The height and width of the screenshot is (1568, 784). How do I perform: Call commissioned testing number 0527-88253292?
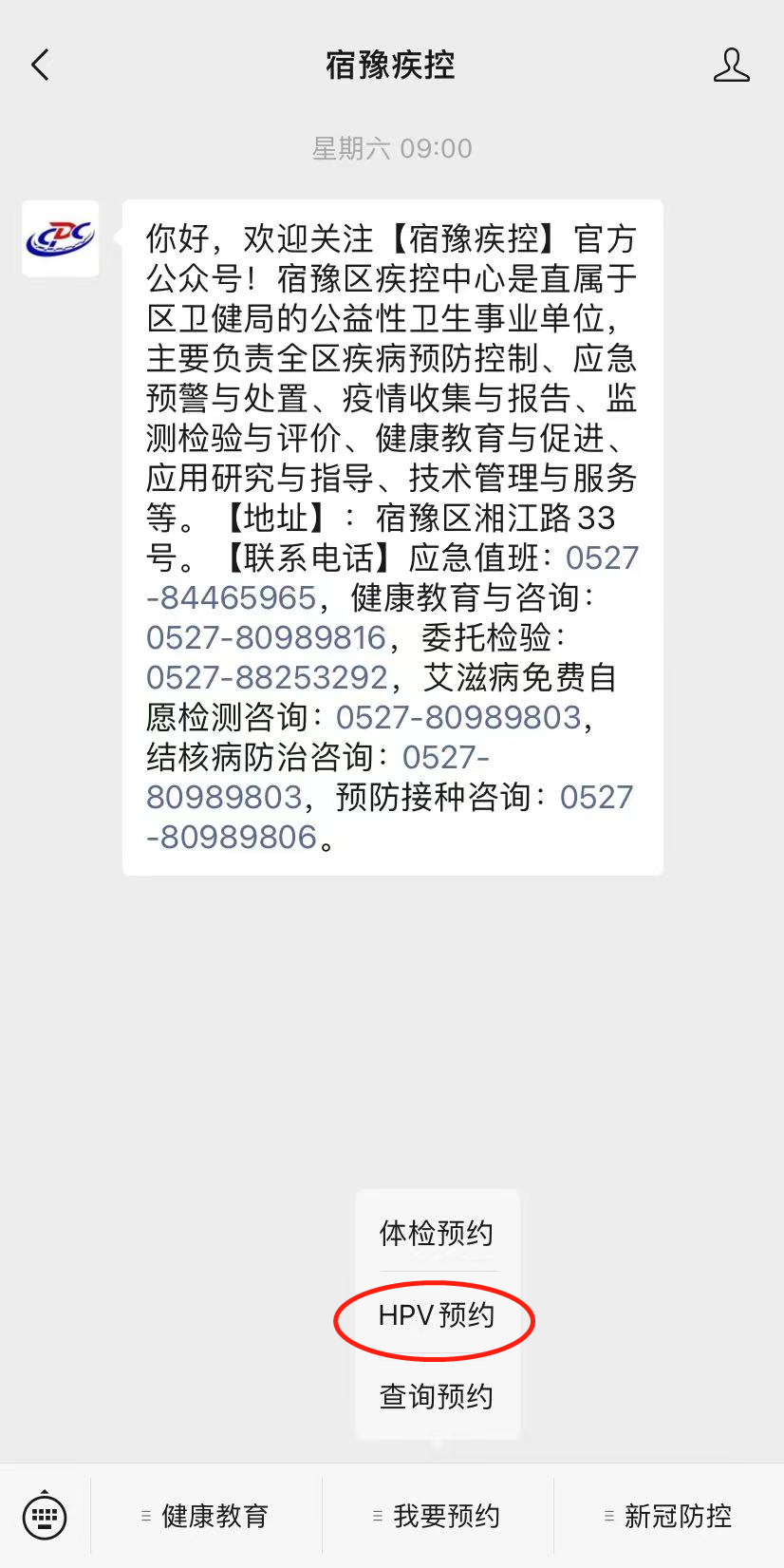(267, 678)
